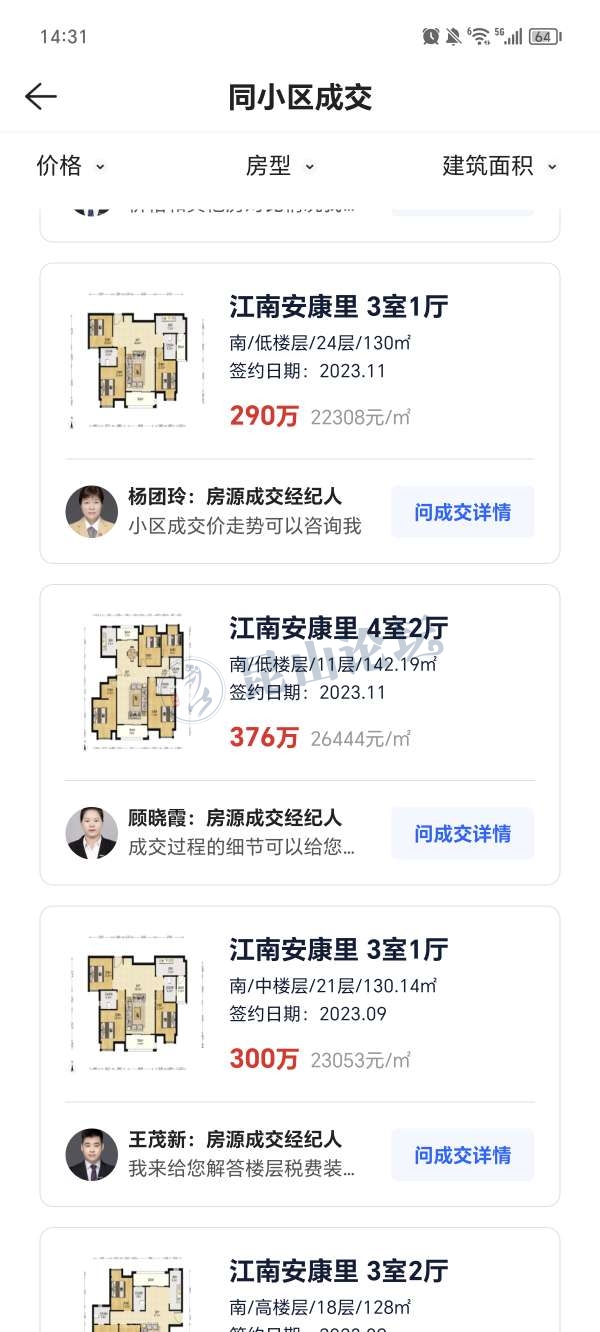600x1332 pixels.
Task: Open the 3室2厅 128㎡ sold listing
Action: [x=300, y=1288]
